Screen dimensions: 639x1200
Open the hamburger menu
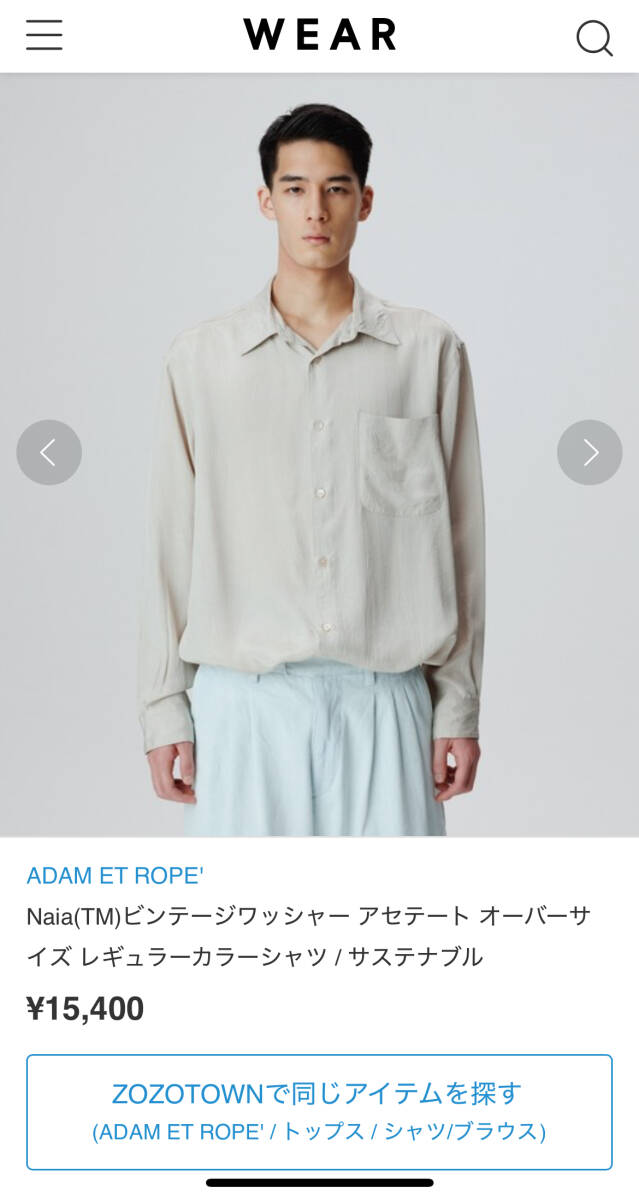pyautogui.click(x=44, y=36)
